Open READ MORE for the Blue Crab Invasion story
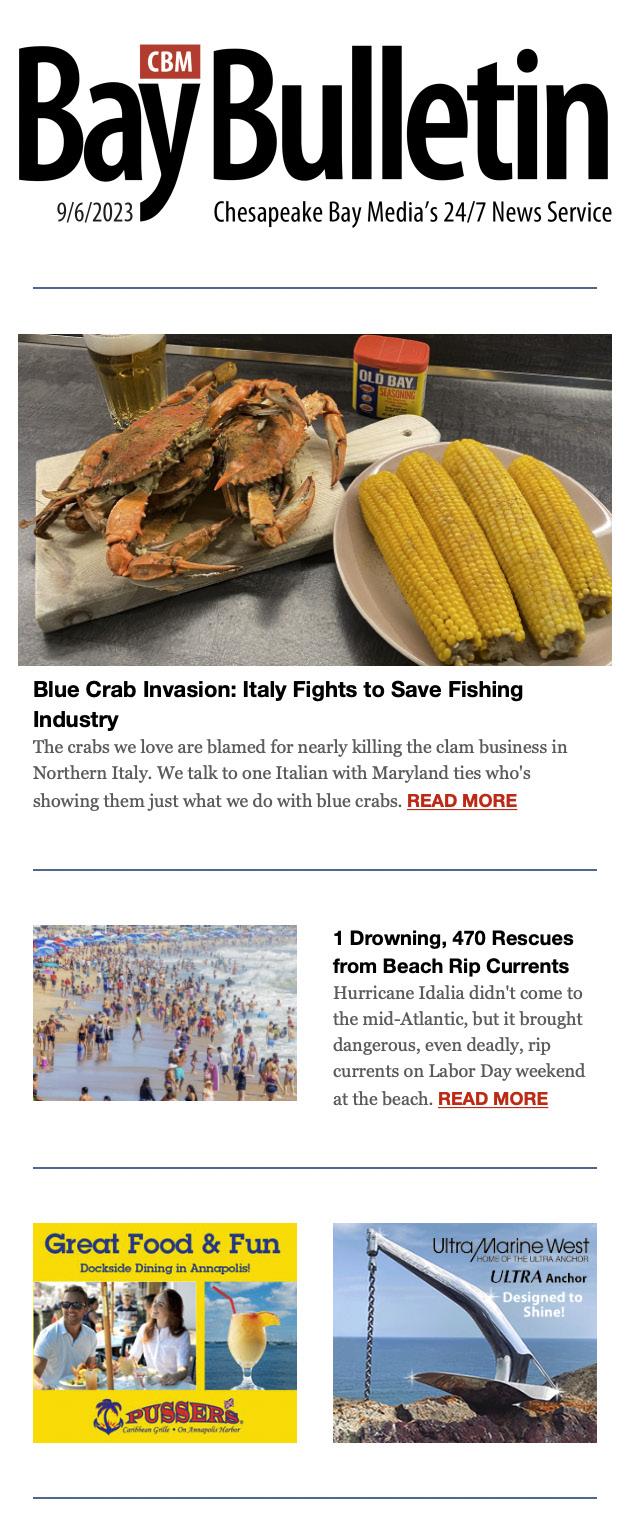The height and width of the screenshot is (1526, 638). [x=461, y=801]
